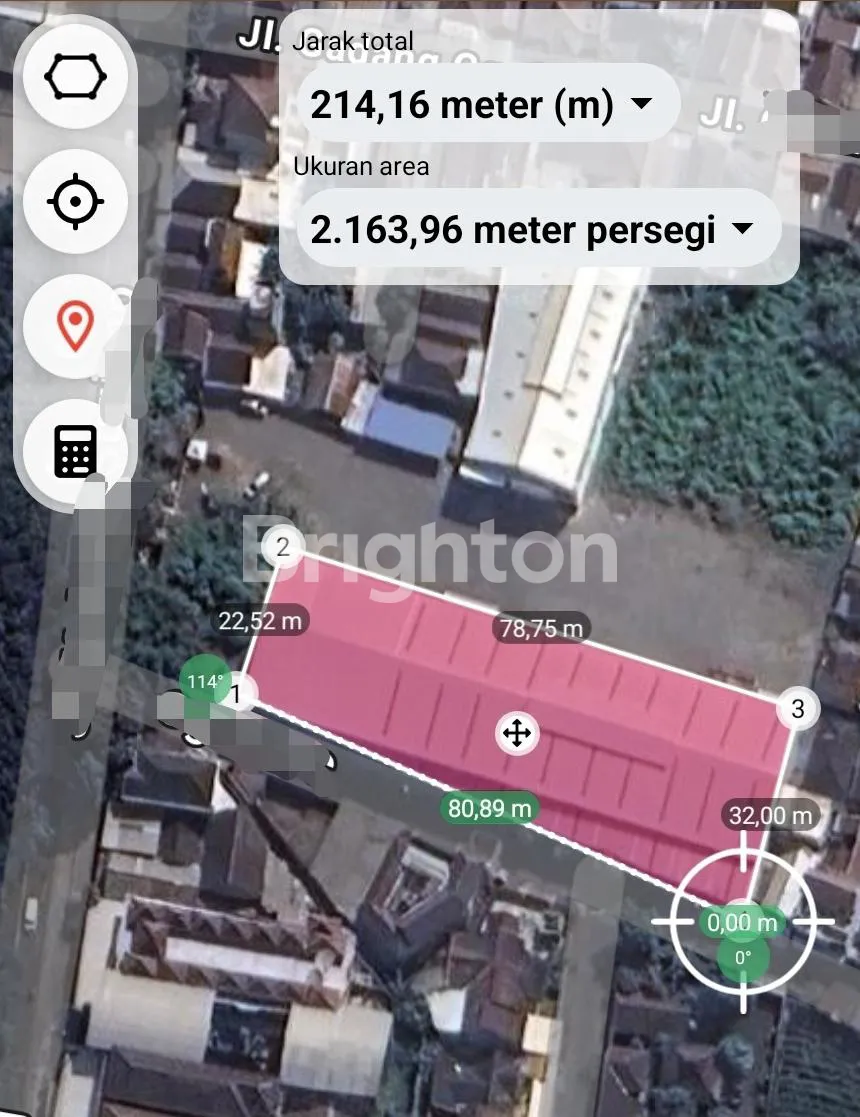Select vertex point 3 of the polygon

(797, 709)
